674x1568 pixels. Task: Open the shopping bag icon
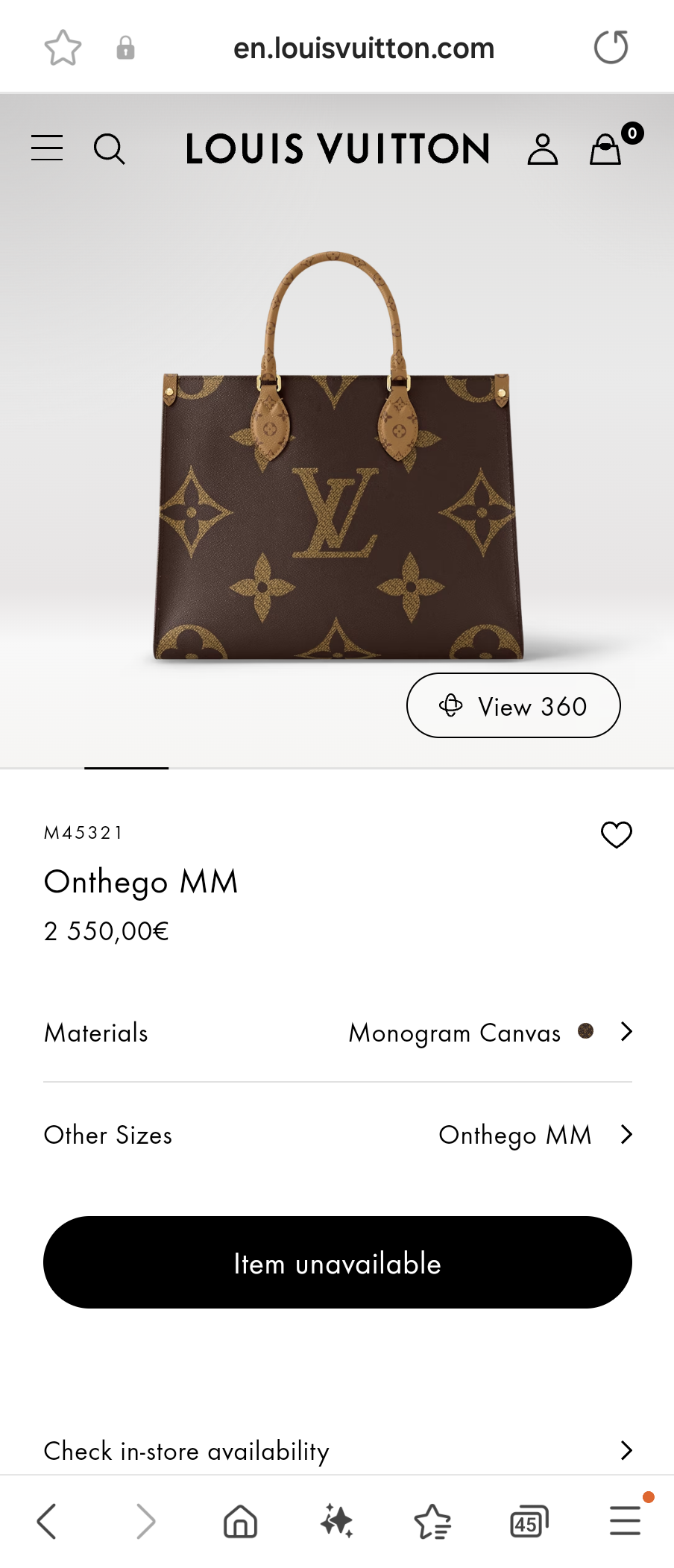tap(604, 148)
